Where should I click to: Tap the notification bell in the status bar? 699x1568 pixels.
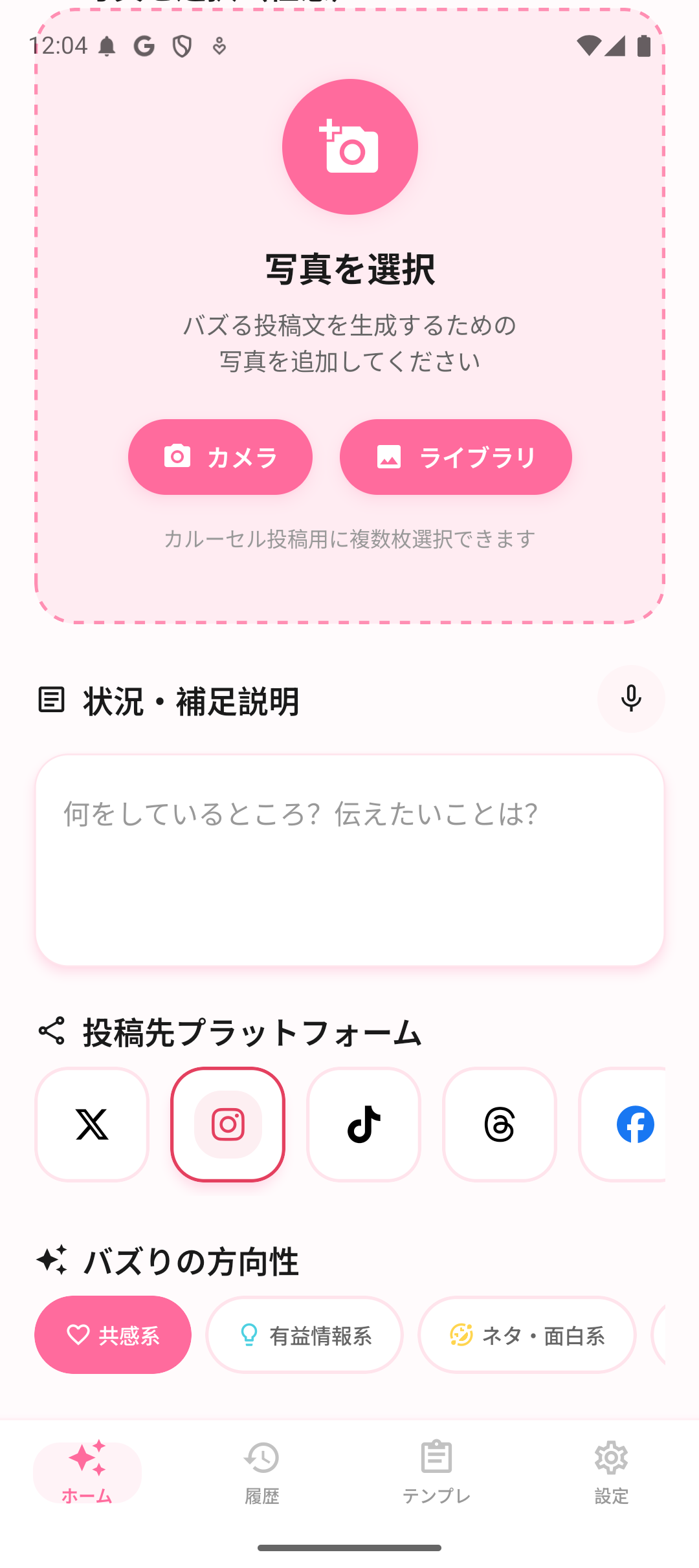[x=107, y=45]
